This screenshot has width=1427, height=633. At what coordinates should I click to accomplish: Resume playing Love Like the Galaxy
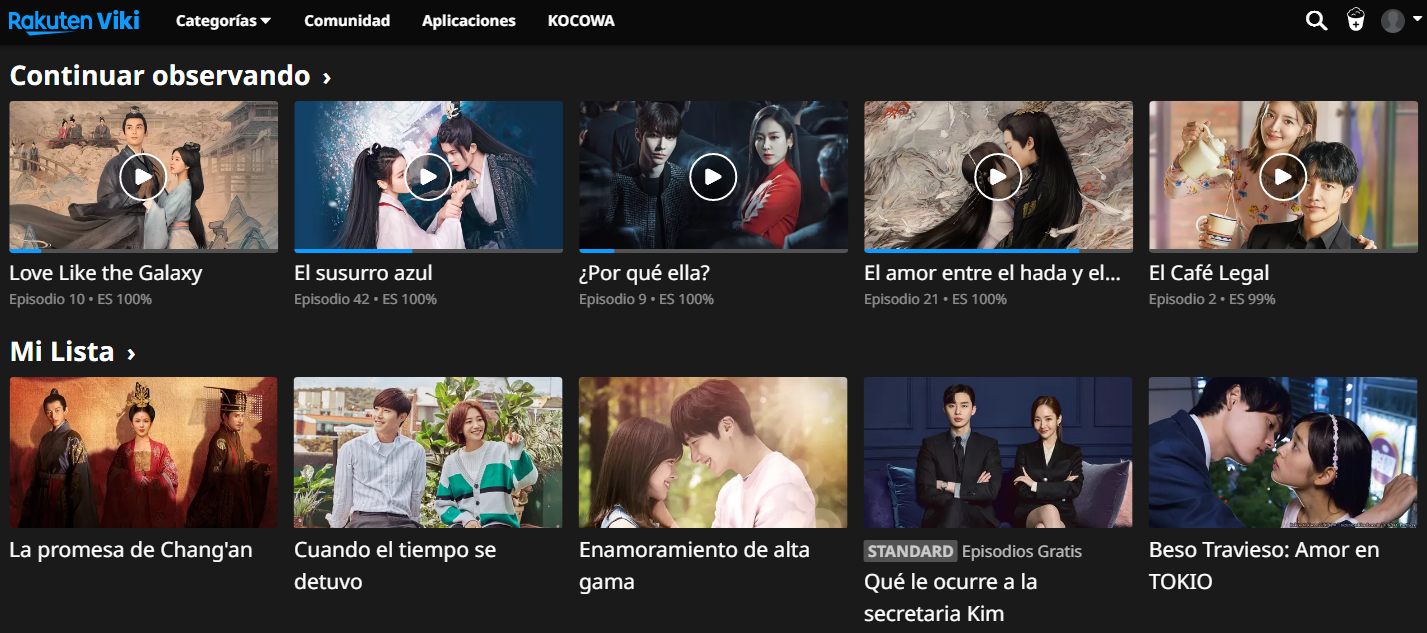143,177
